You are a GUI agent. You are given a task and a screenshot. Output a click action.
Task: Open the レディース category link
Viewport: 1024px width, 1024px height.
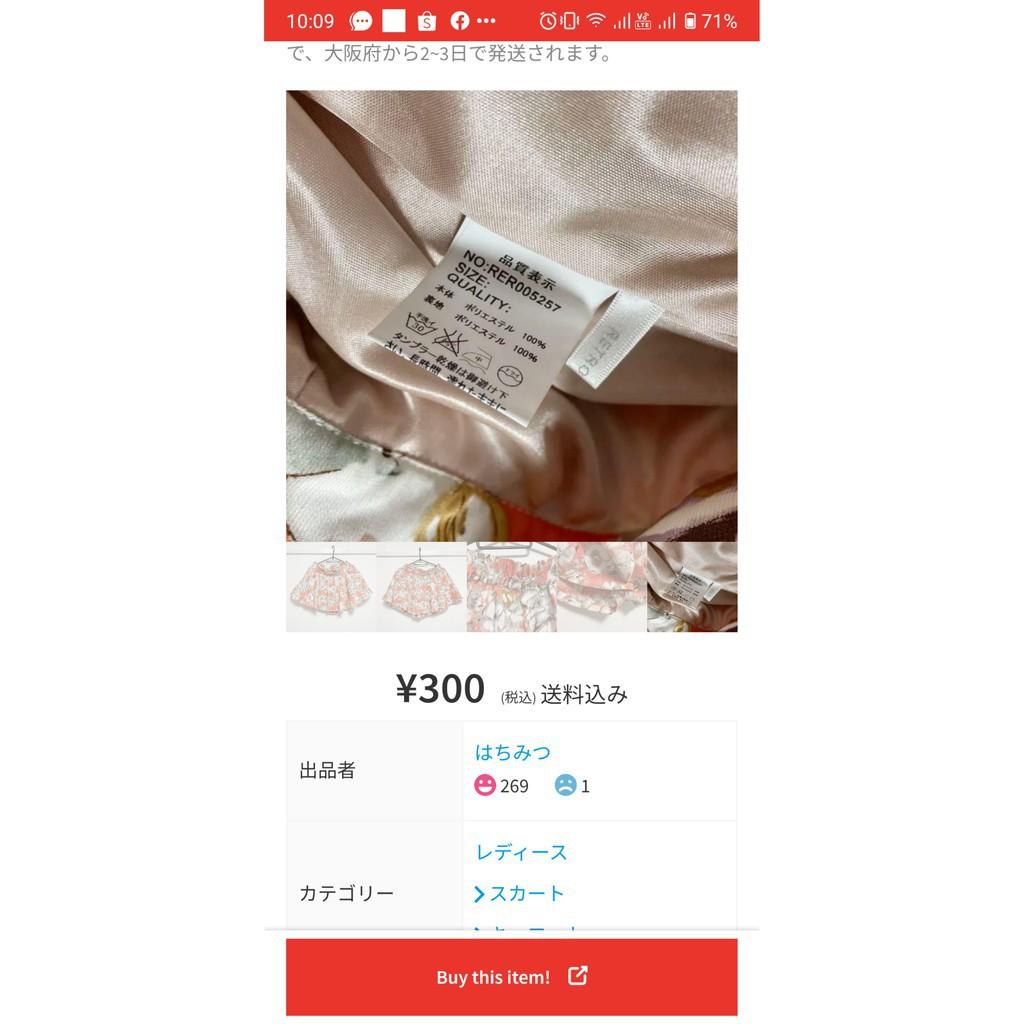pyautogui.click(x=521, y=852)
